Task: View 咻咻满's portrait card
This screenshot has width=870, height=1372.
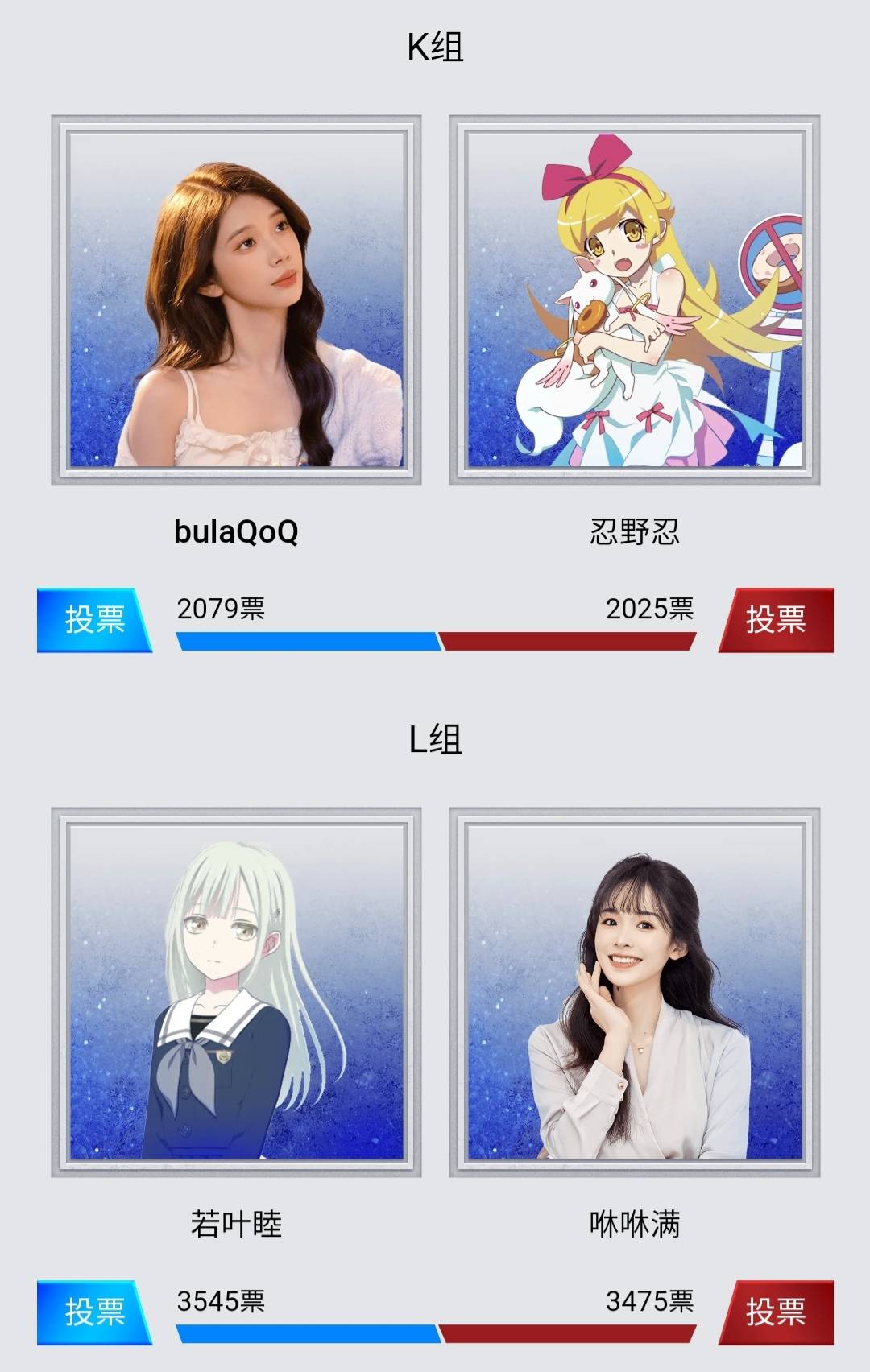Action: [x=635, y=992]
